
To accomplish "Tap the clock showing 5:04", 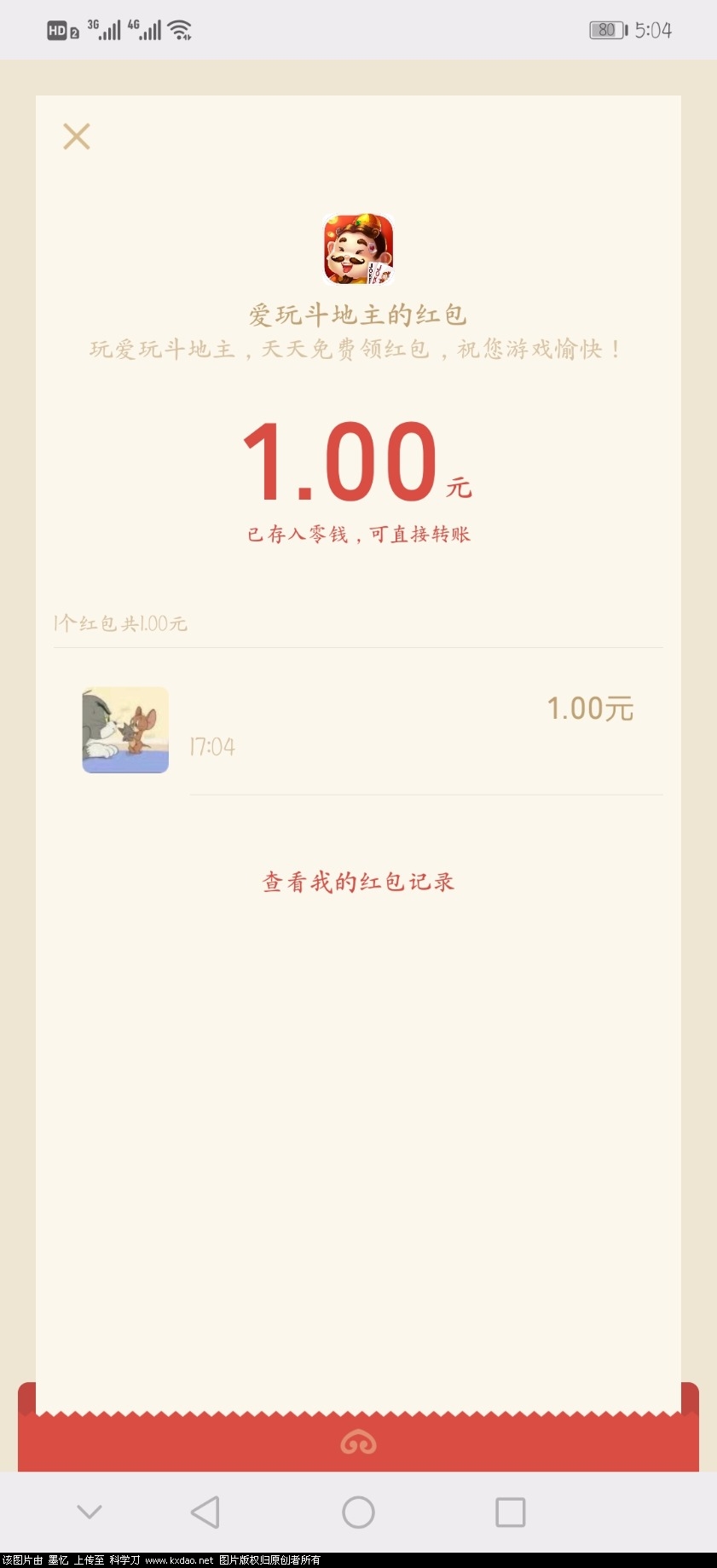I will pyautogui.click(x=653, y=29).
